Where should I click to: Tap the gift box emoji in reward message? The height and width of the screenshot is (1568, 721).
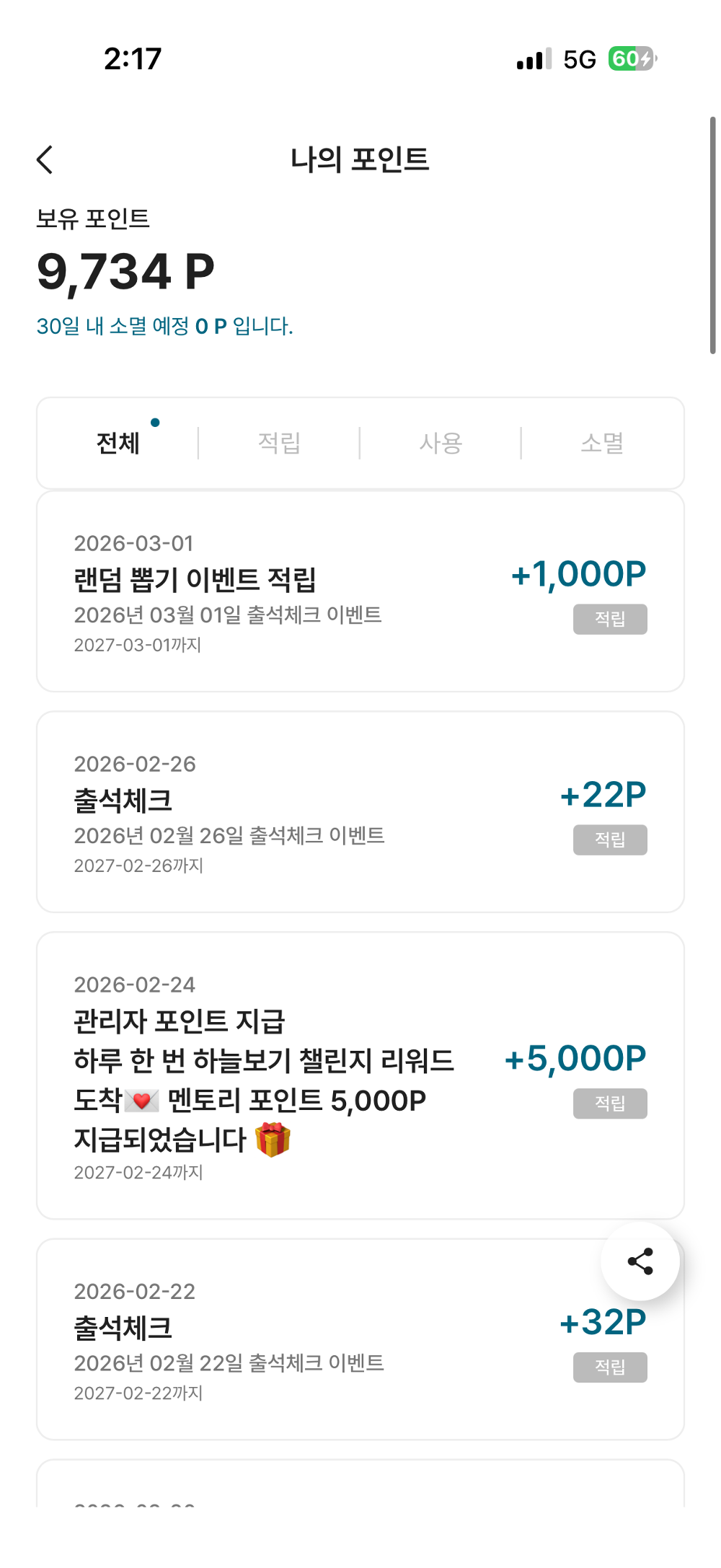click(273, 1139)
